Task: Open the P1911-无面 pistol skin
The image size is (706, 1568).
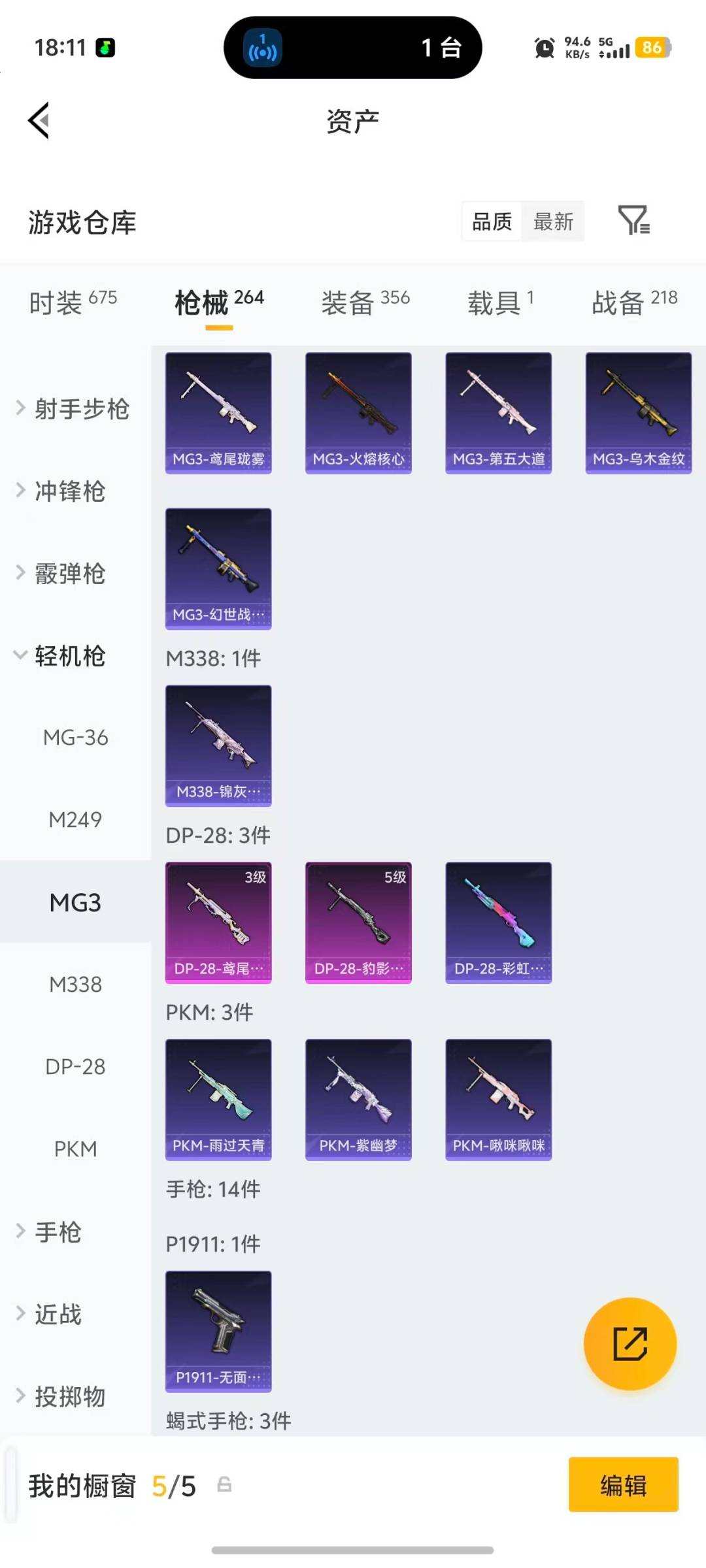Action: point(218,1331)
